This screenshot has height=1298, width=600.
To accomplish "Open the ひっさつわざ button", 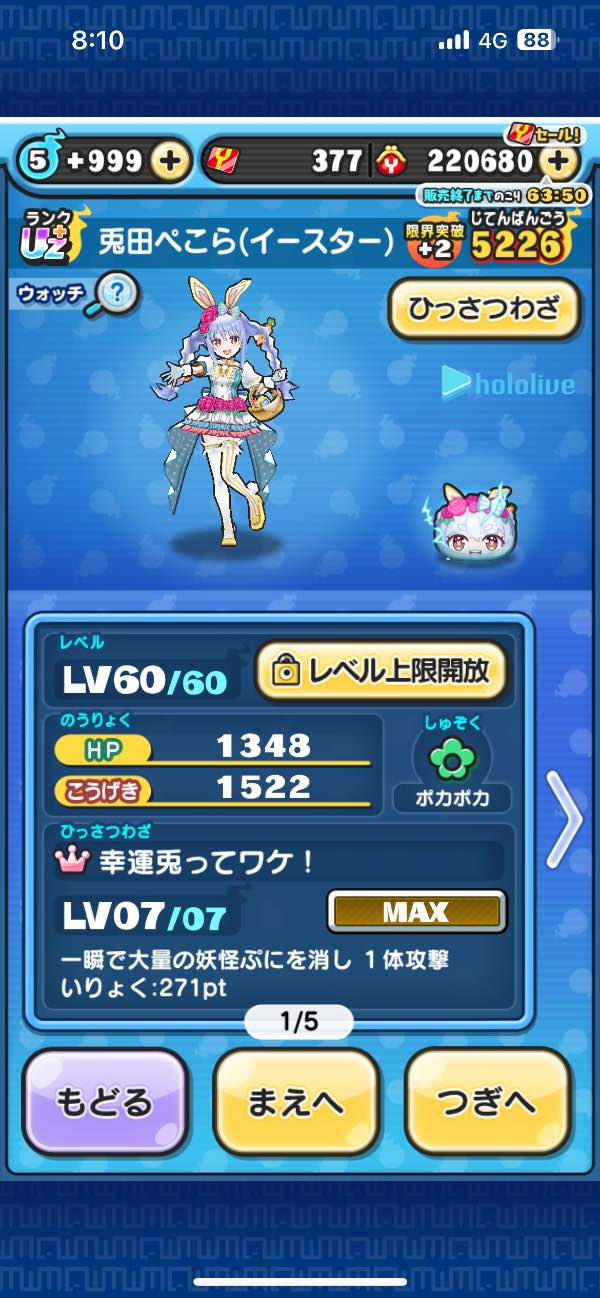I will [484, 308].
